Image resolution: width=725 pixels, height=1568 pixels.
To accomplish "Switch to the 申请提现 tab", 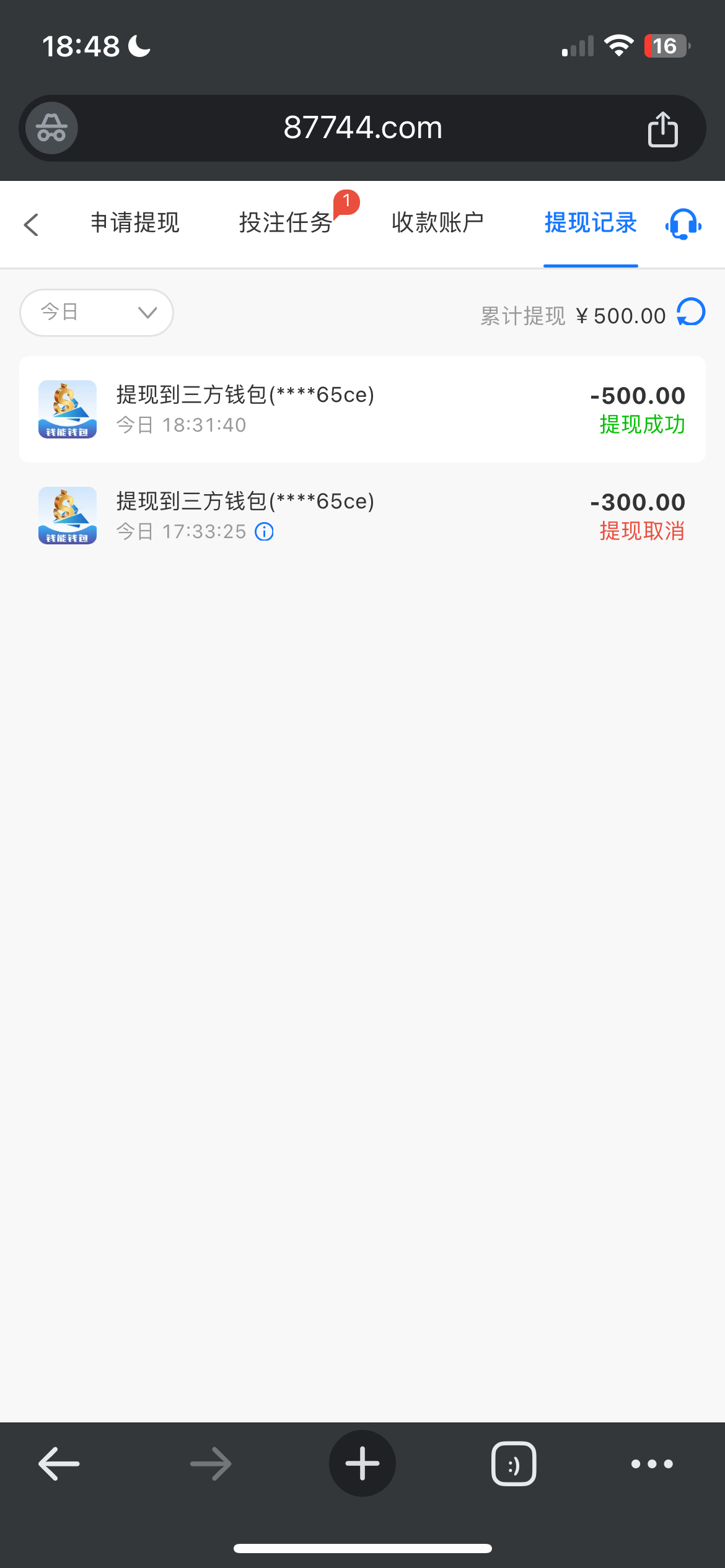I will click(x=135, y=223).
